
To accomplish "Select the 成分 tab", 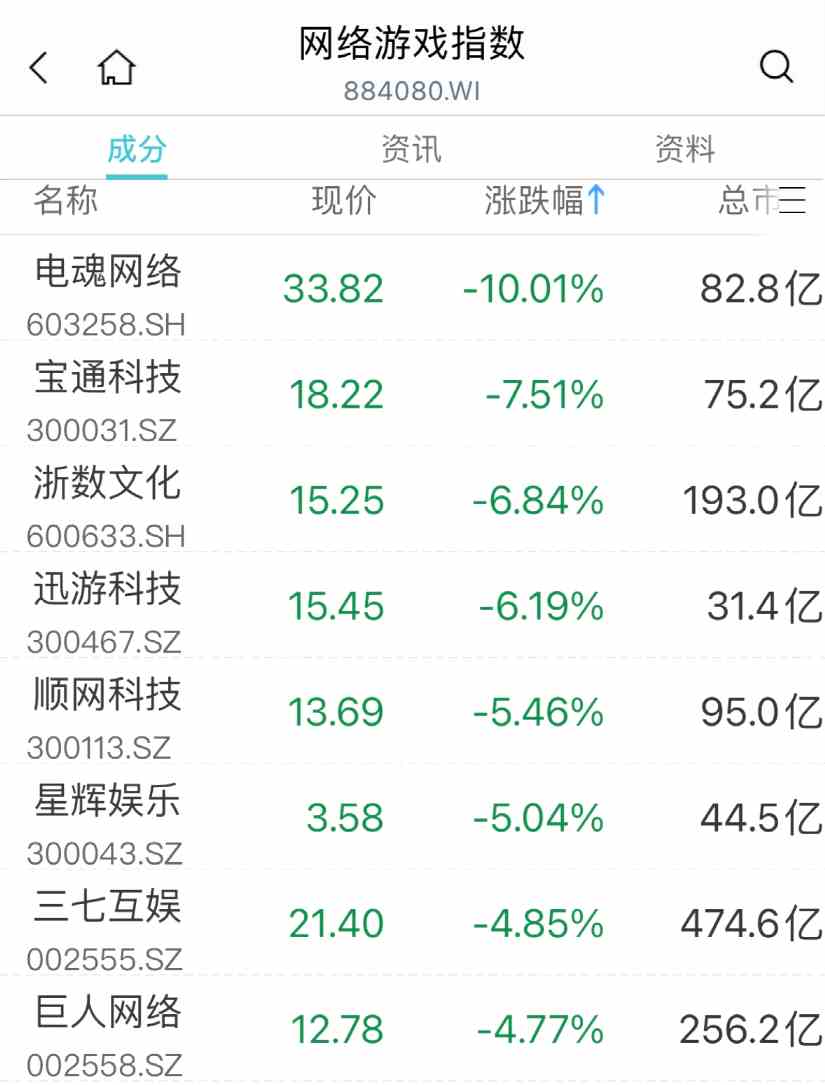I will click(x=137, y=150).
